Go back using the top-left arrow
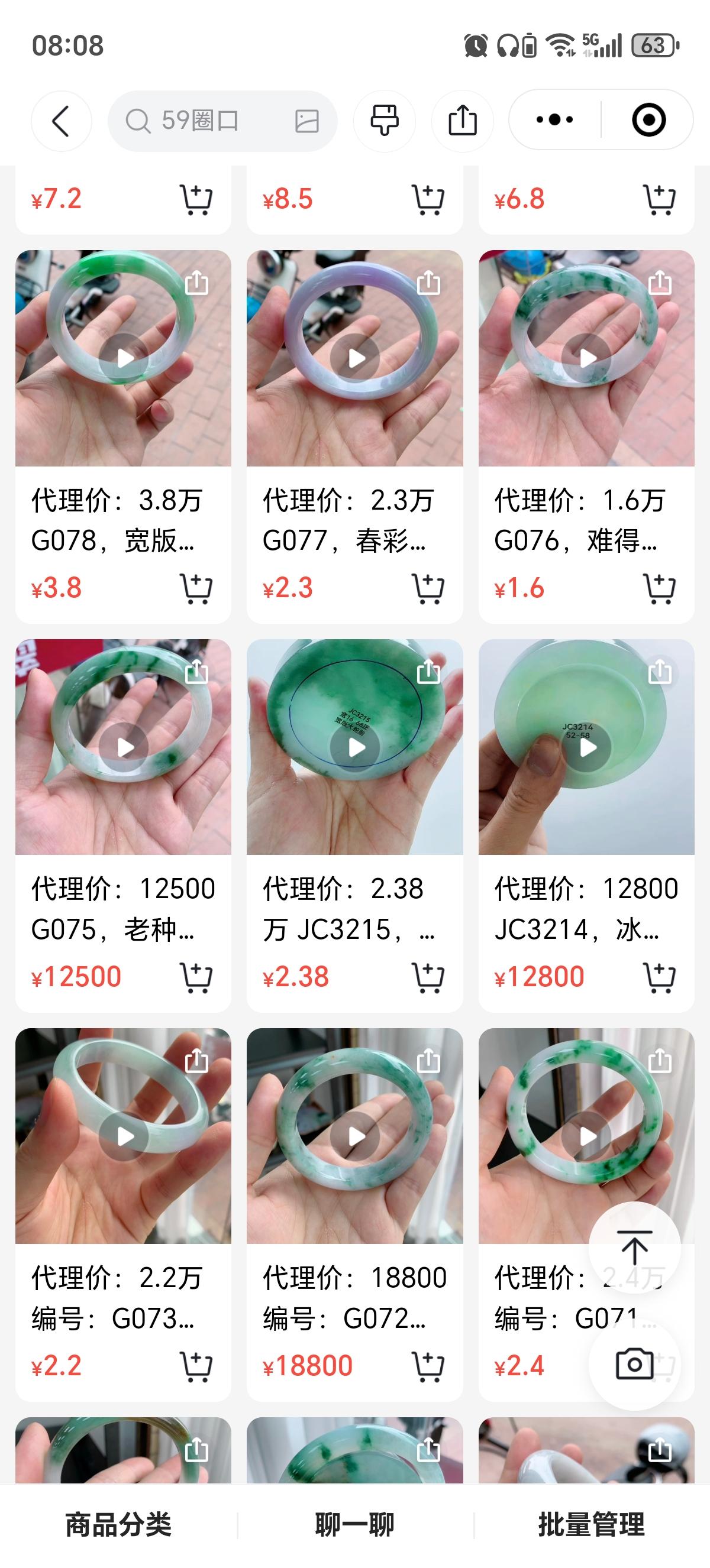 pos(61,121)
